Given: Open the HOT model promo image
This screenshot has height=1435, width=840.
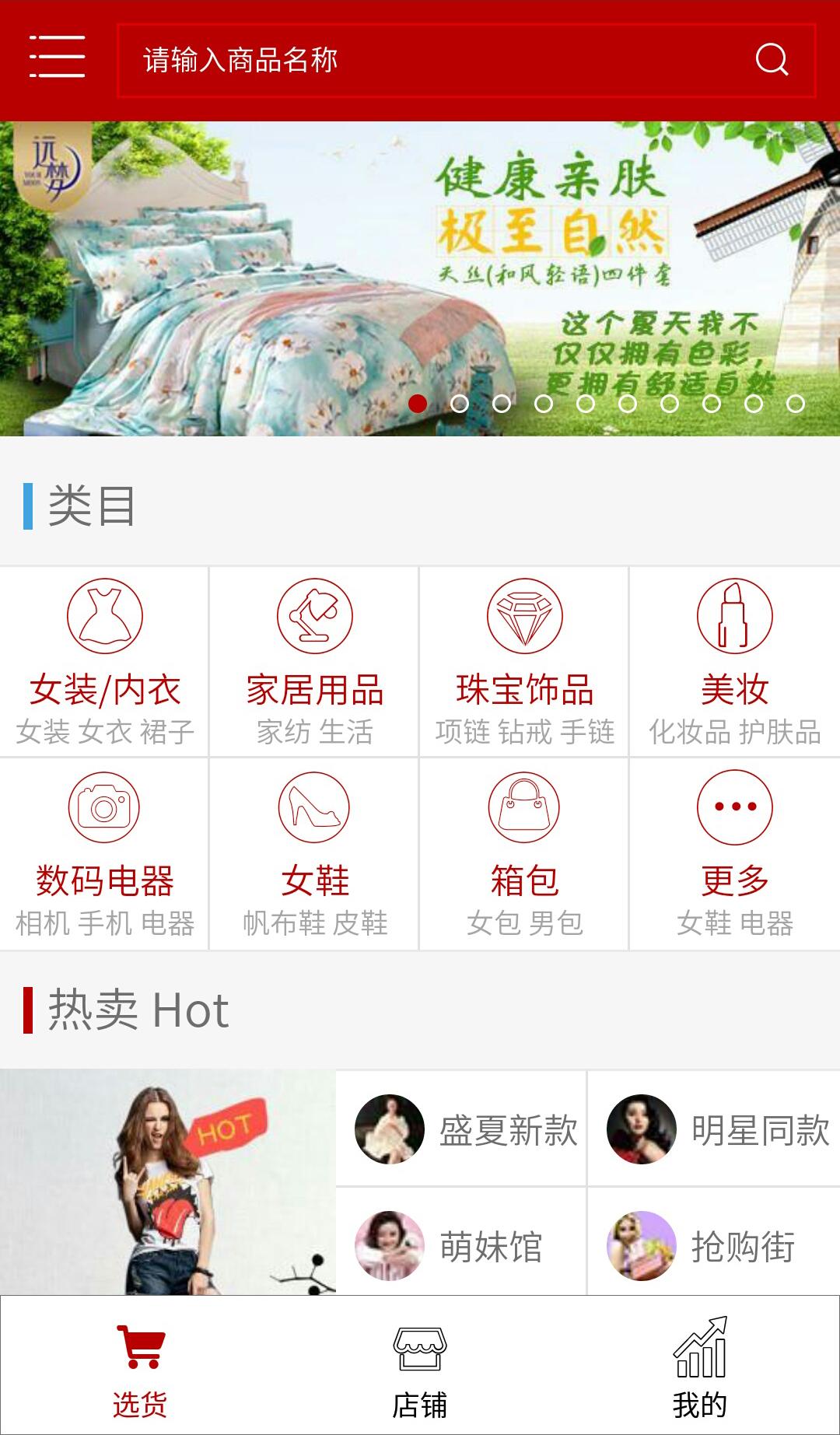Looking at the screenshot, I should (x=168, y=1181).
